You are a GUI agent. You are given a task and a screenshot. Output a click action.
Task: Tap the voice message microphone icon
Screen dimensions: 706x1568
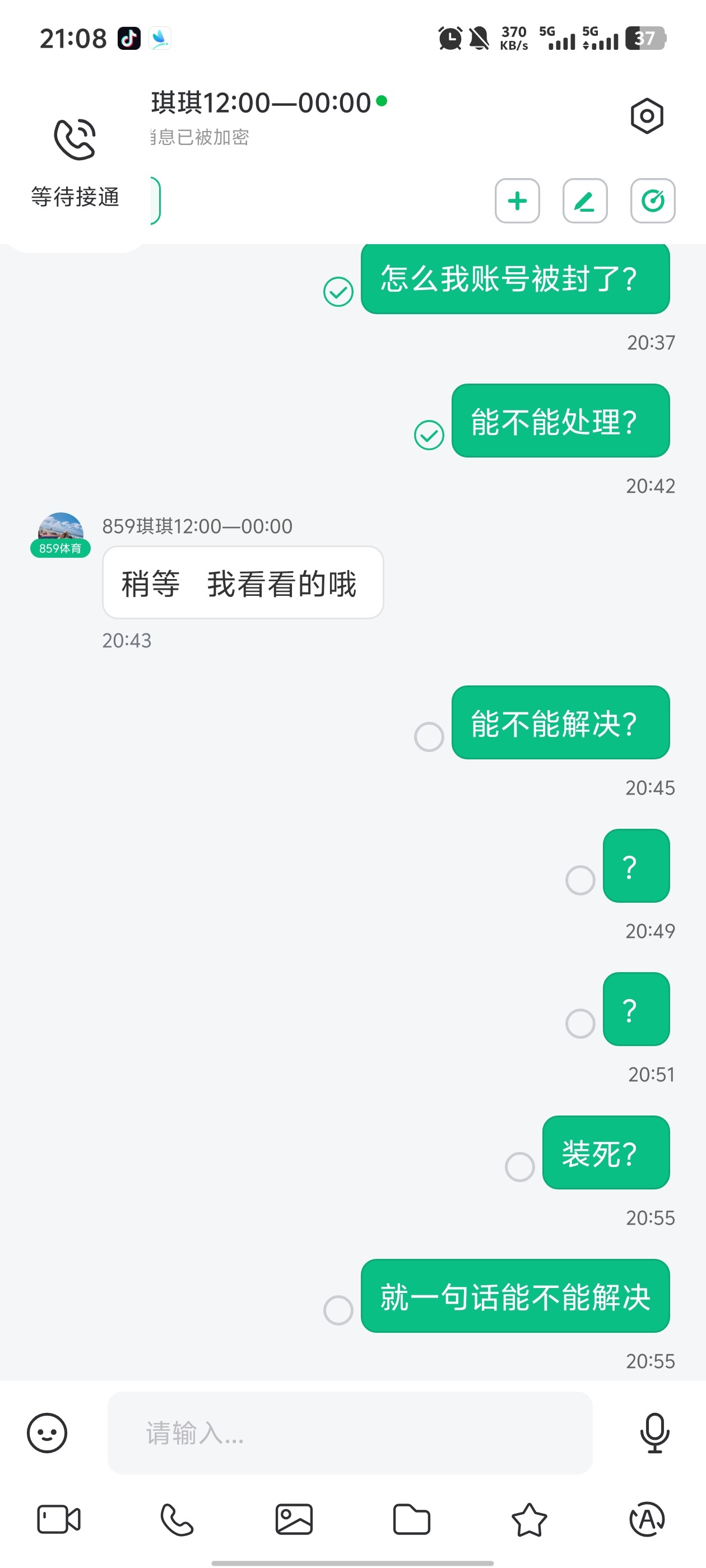pyautogui.click(x=654, y=1432)
